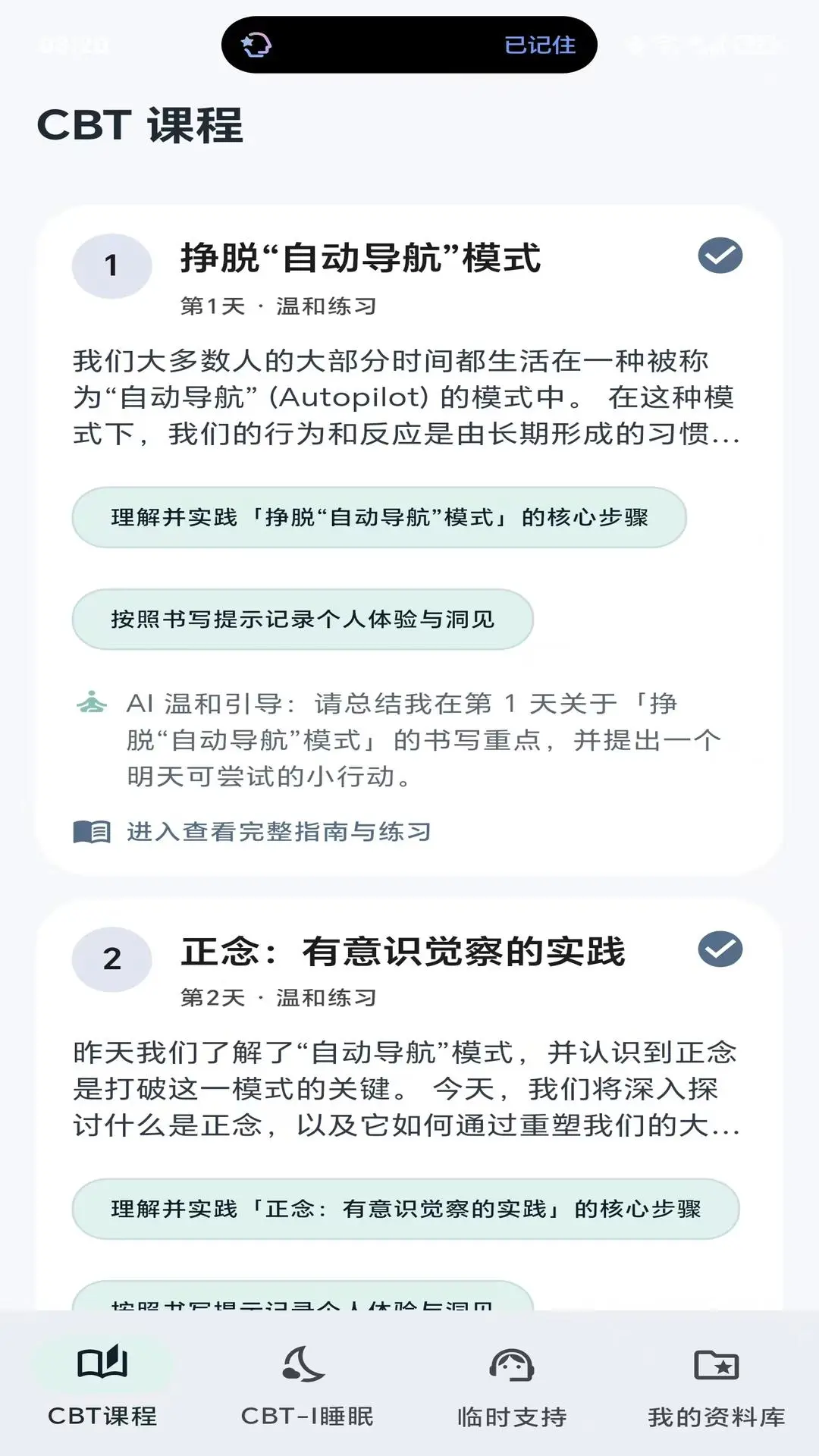This screenshot has height=1456, width=819.
Task: Tap chip 理解并实践「正念：有意识觉察的实践」的核心步骤
Action: coord(406,1209)
